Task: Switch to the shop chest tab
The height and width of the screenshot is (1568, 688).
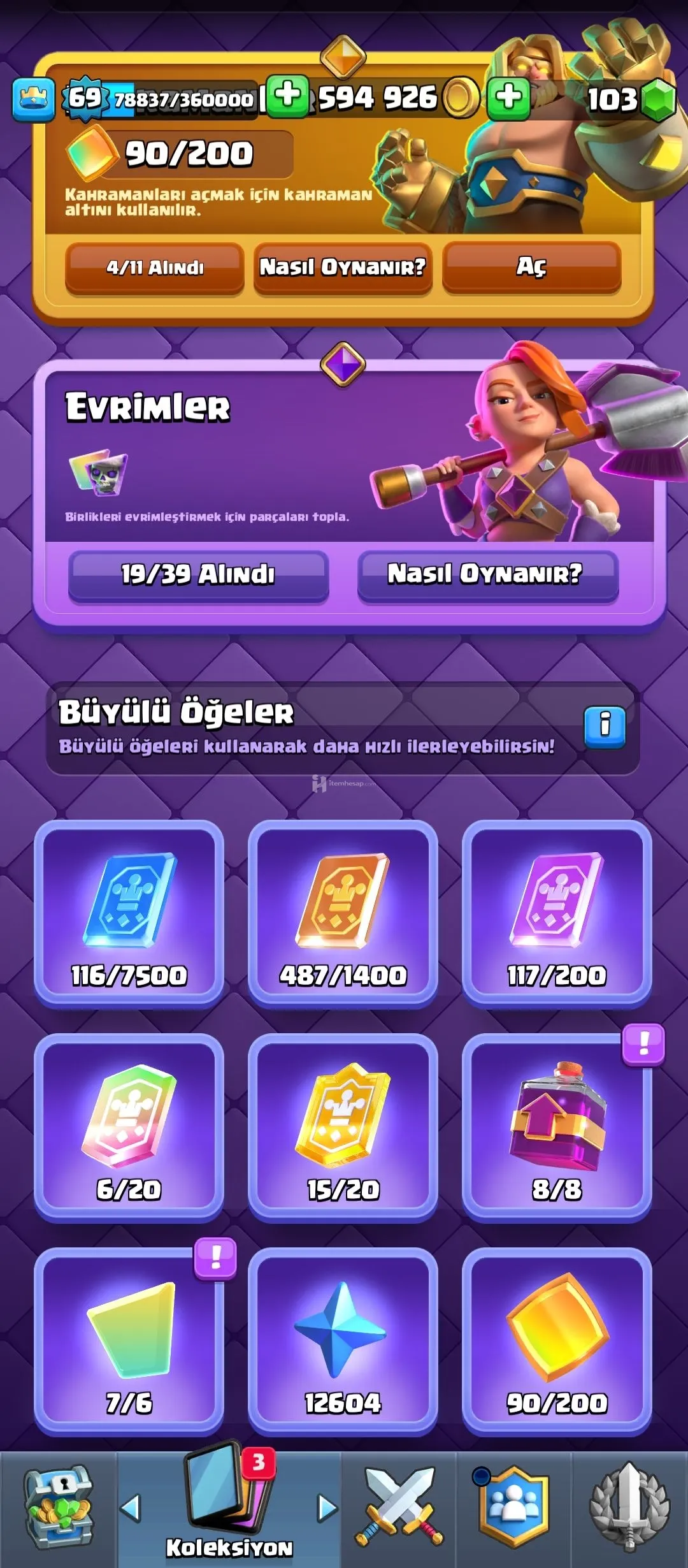Action: coord(59,1508)
